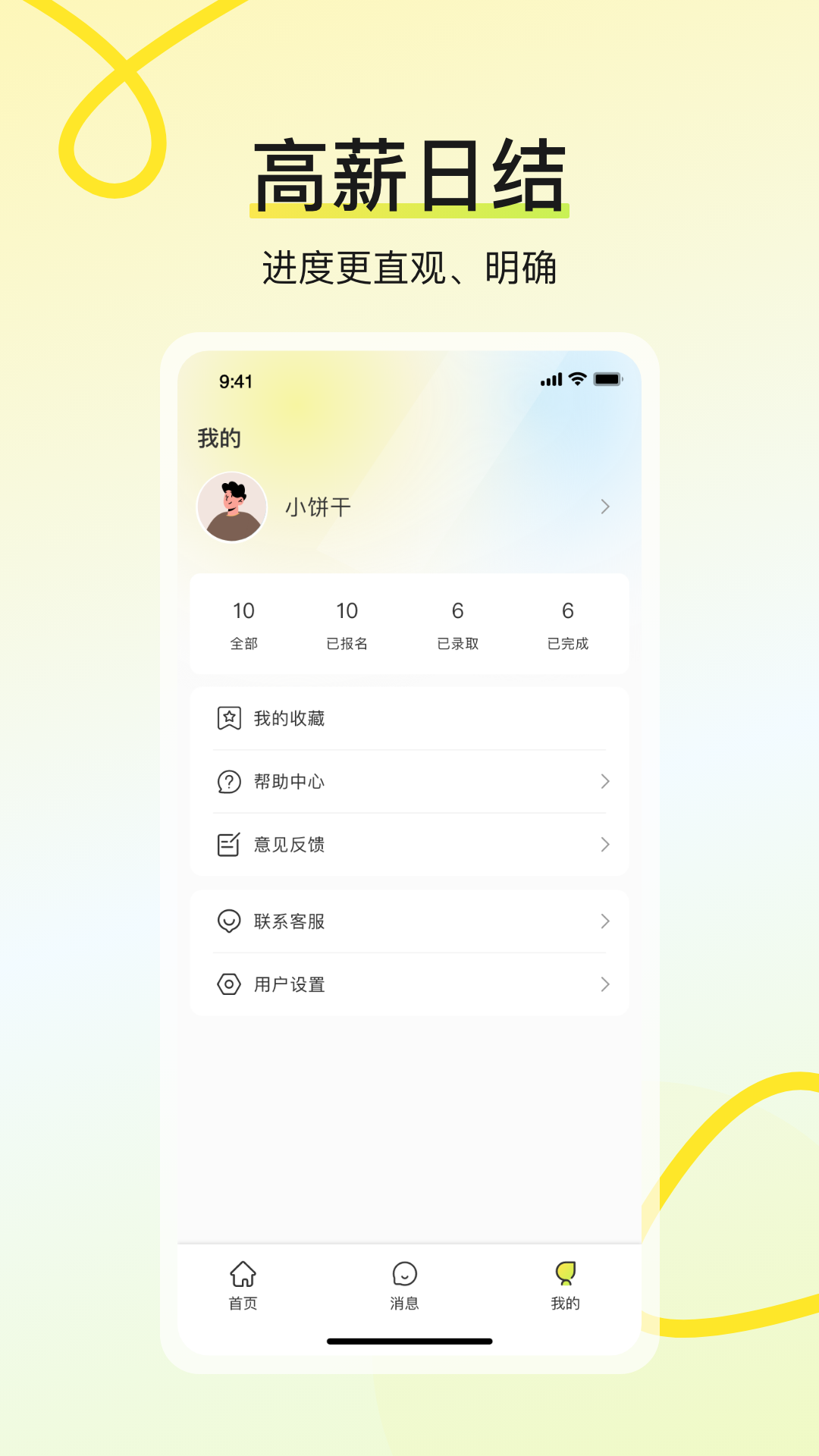Tap the 已录取 statistic showing 6
This screenshot has height=1456, width=819.
point(457,624)
